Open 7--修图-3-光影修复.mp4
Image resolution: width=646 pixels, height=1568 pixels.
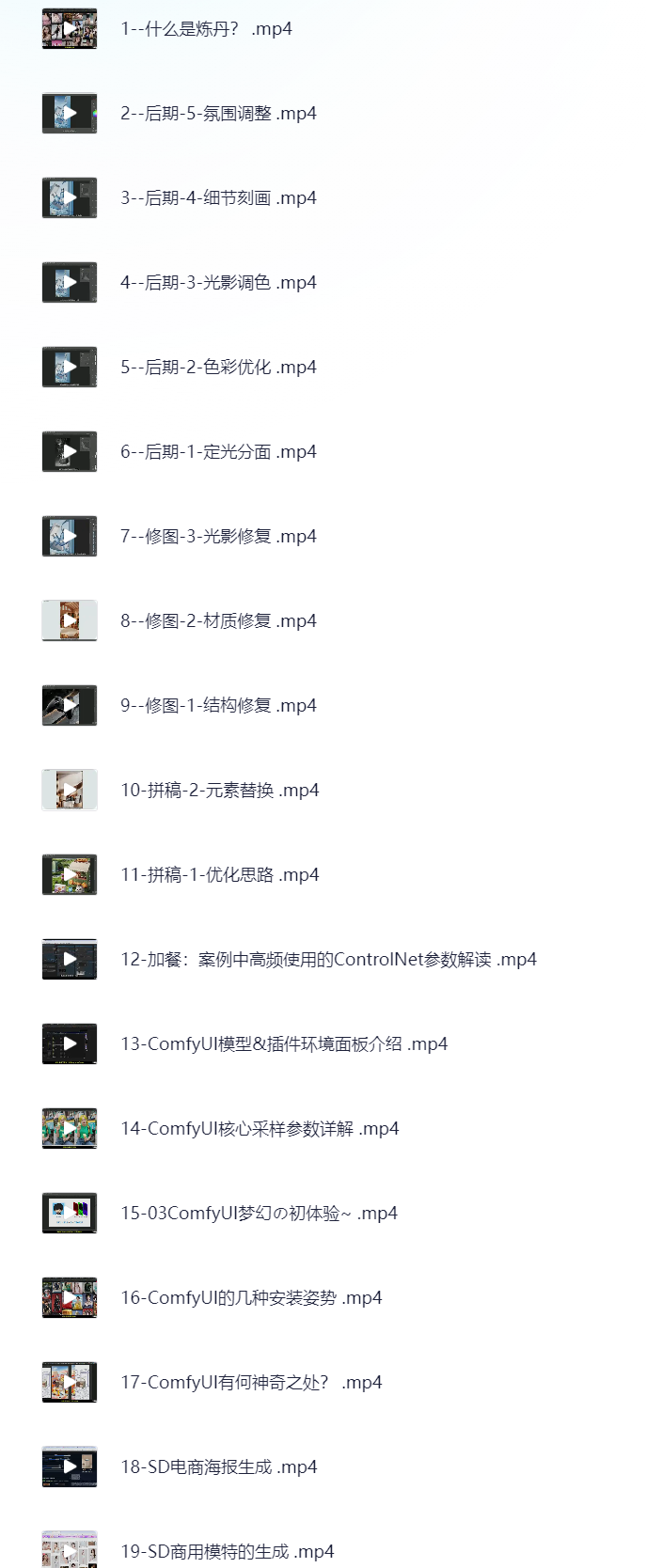(x=218, y=537)
